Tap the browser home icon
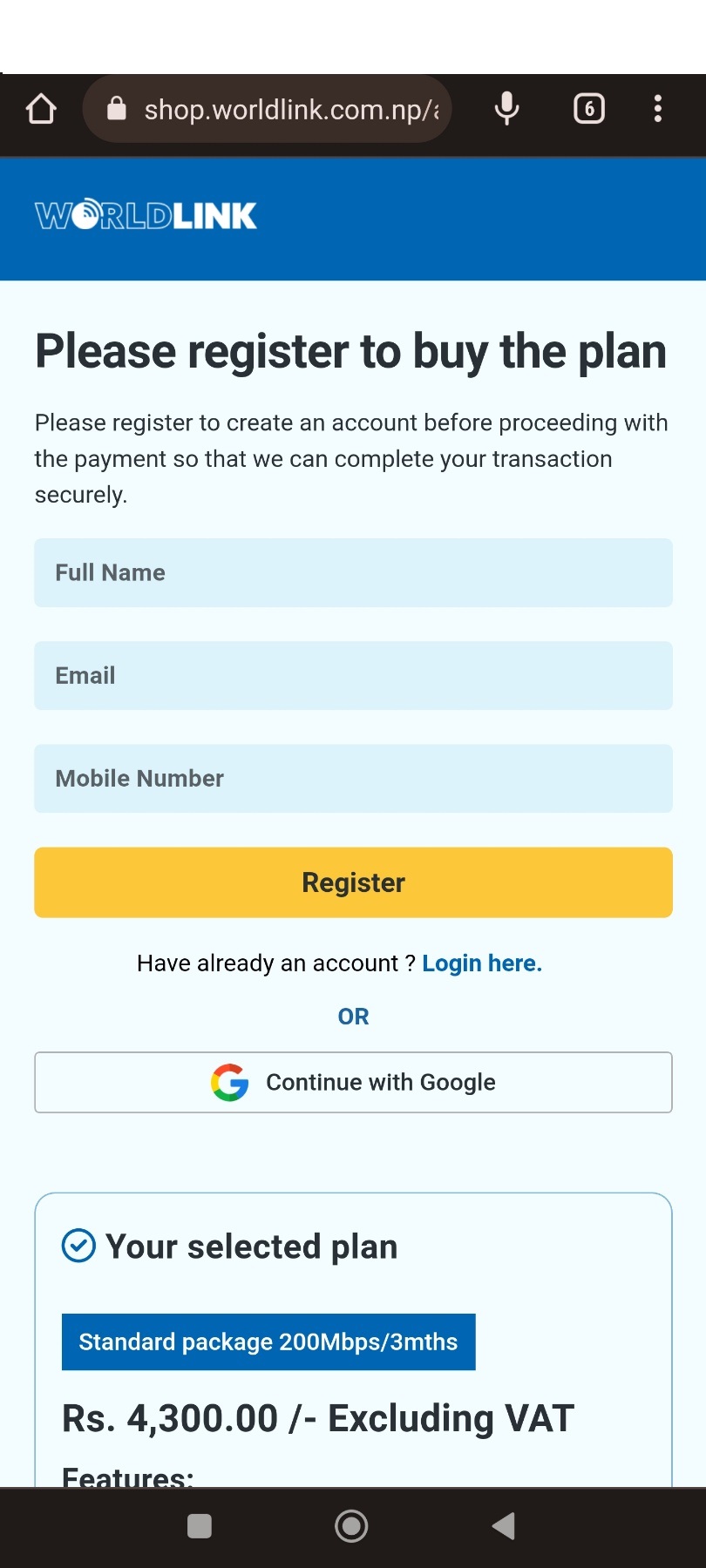 pyautogui.click(x=41, y=108)
